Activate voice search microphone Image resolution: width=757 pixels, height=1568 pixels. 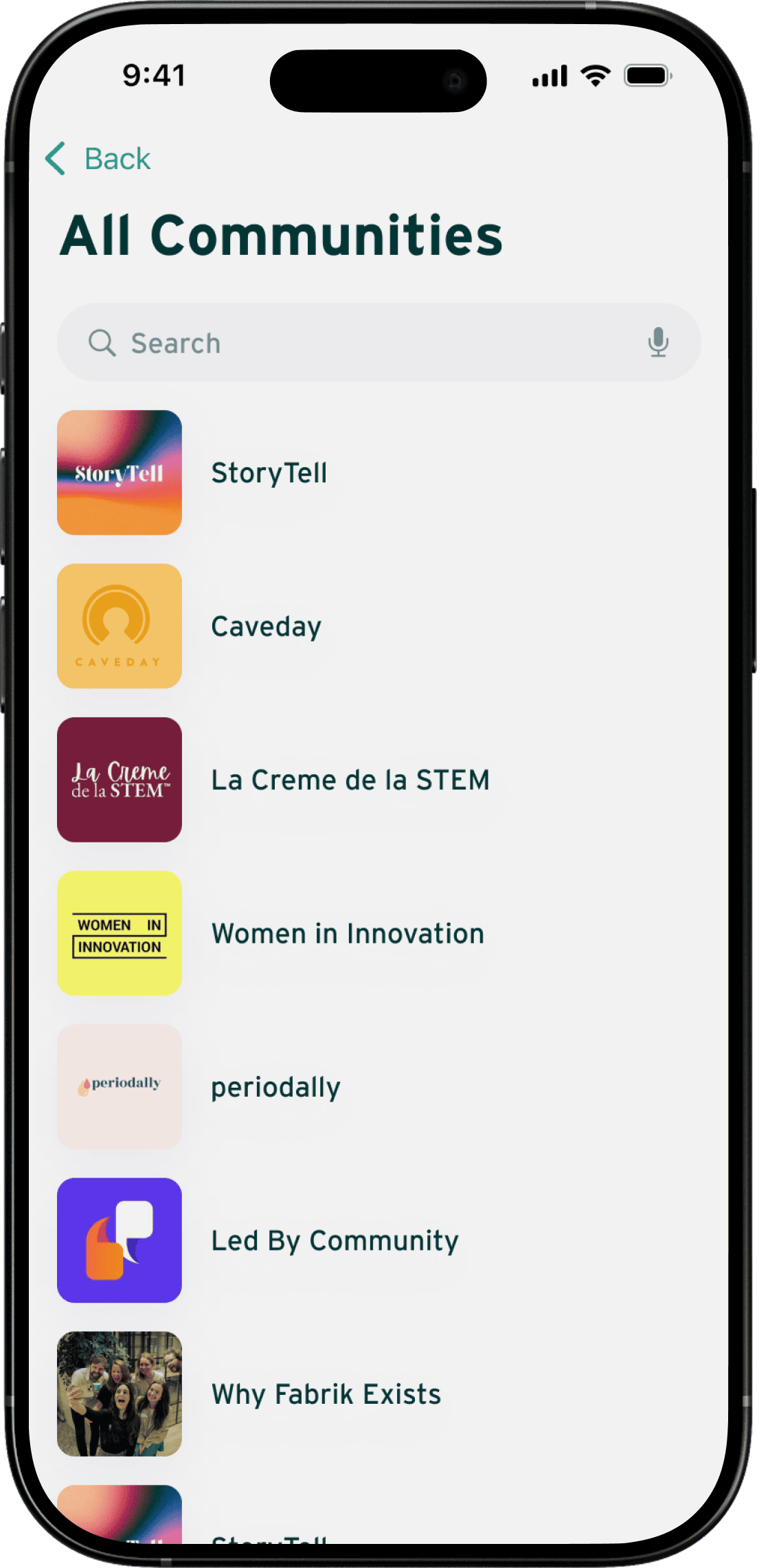click(657, 342)
